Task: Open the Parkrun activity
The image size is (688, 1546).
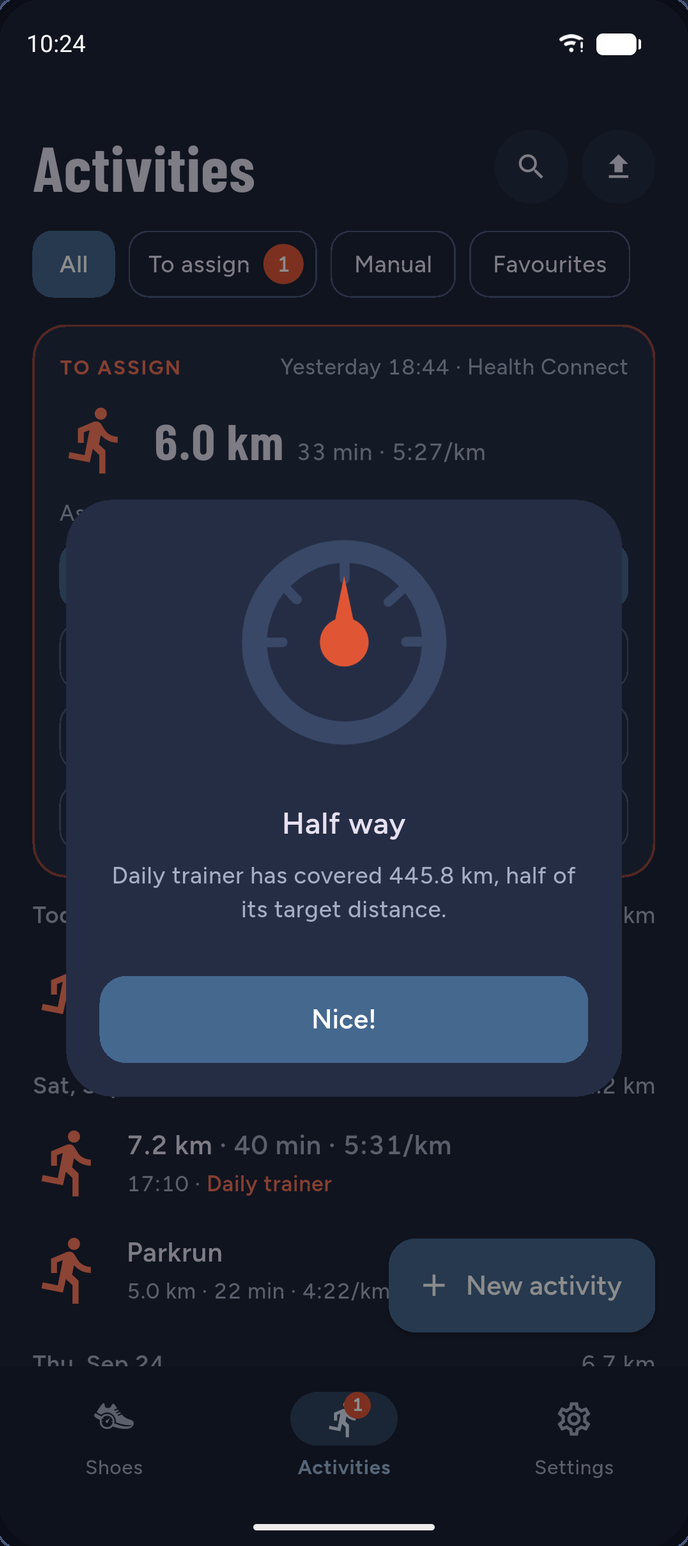Action: click(x=210, y=1271)
